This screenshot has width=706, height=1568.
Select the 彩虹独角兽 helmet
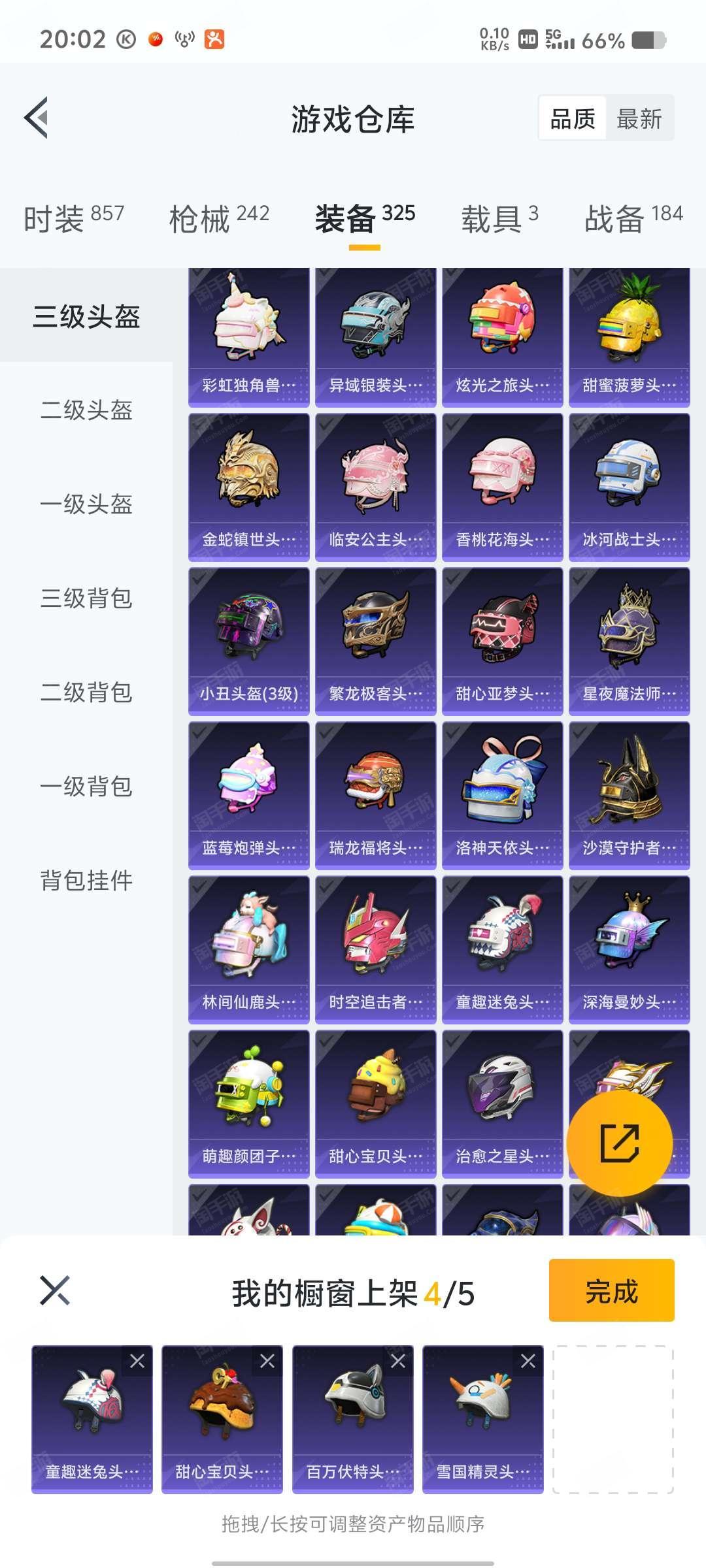click(248, 336)
